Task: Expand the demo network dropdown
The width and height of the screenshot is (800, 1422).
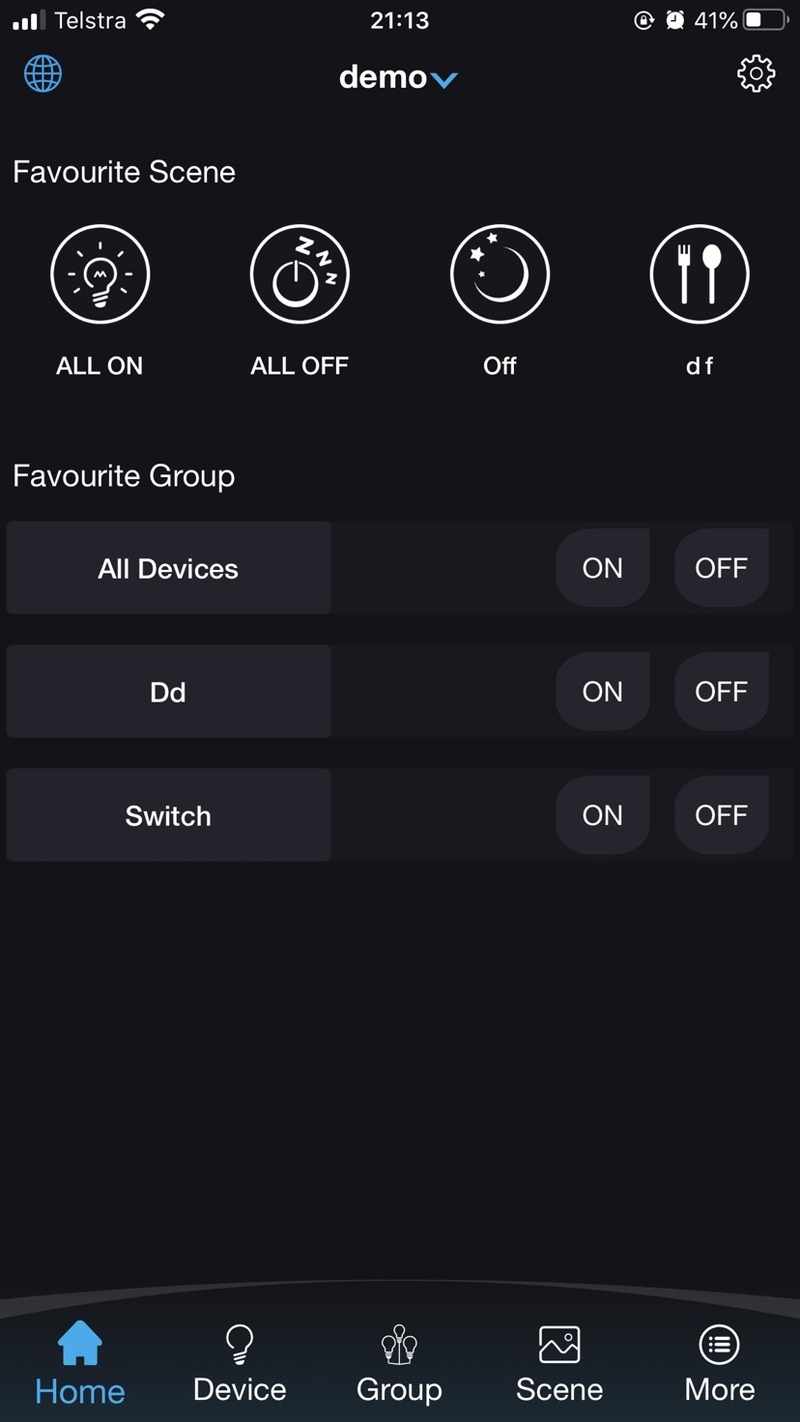Action: pos(398,77)
